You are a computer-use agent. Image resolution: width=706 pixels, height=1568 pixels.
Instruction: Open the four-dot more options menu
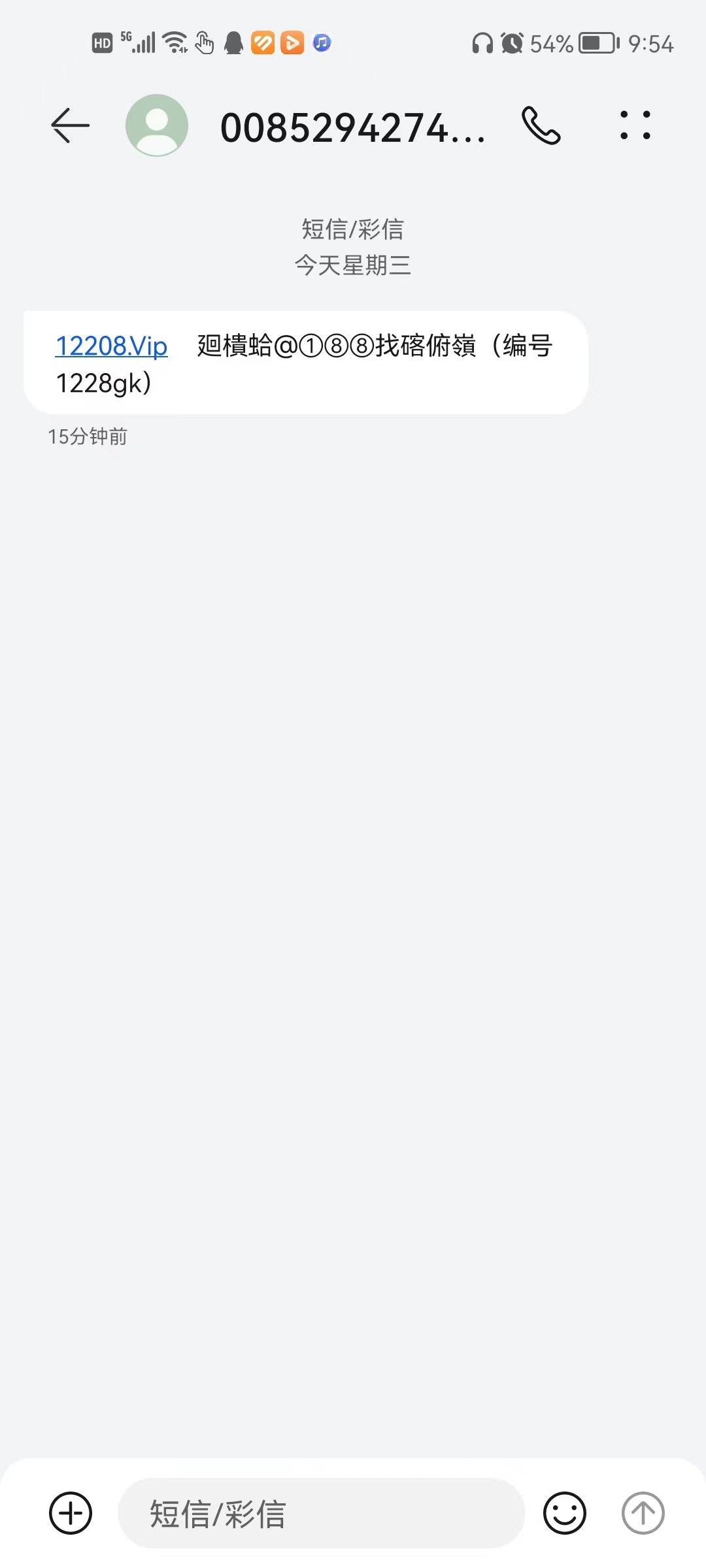coord(635,125)
